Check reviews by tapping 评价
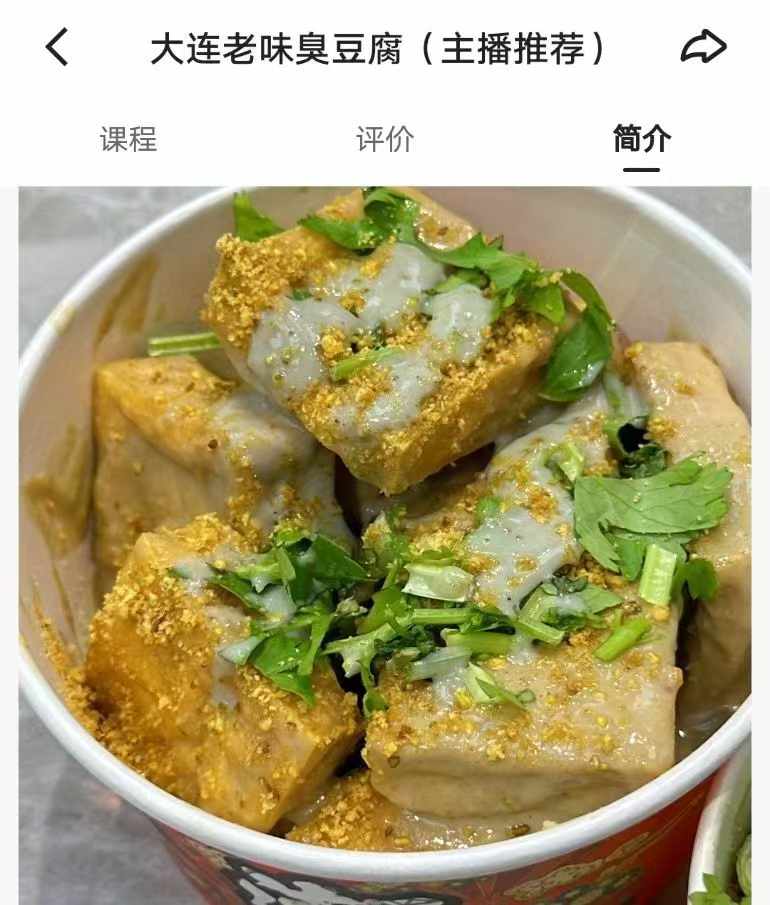This screenshot has width=770, height=905. [x=385, y=141]
